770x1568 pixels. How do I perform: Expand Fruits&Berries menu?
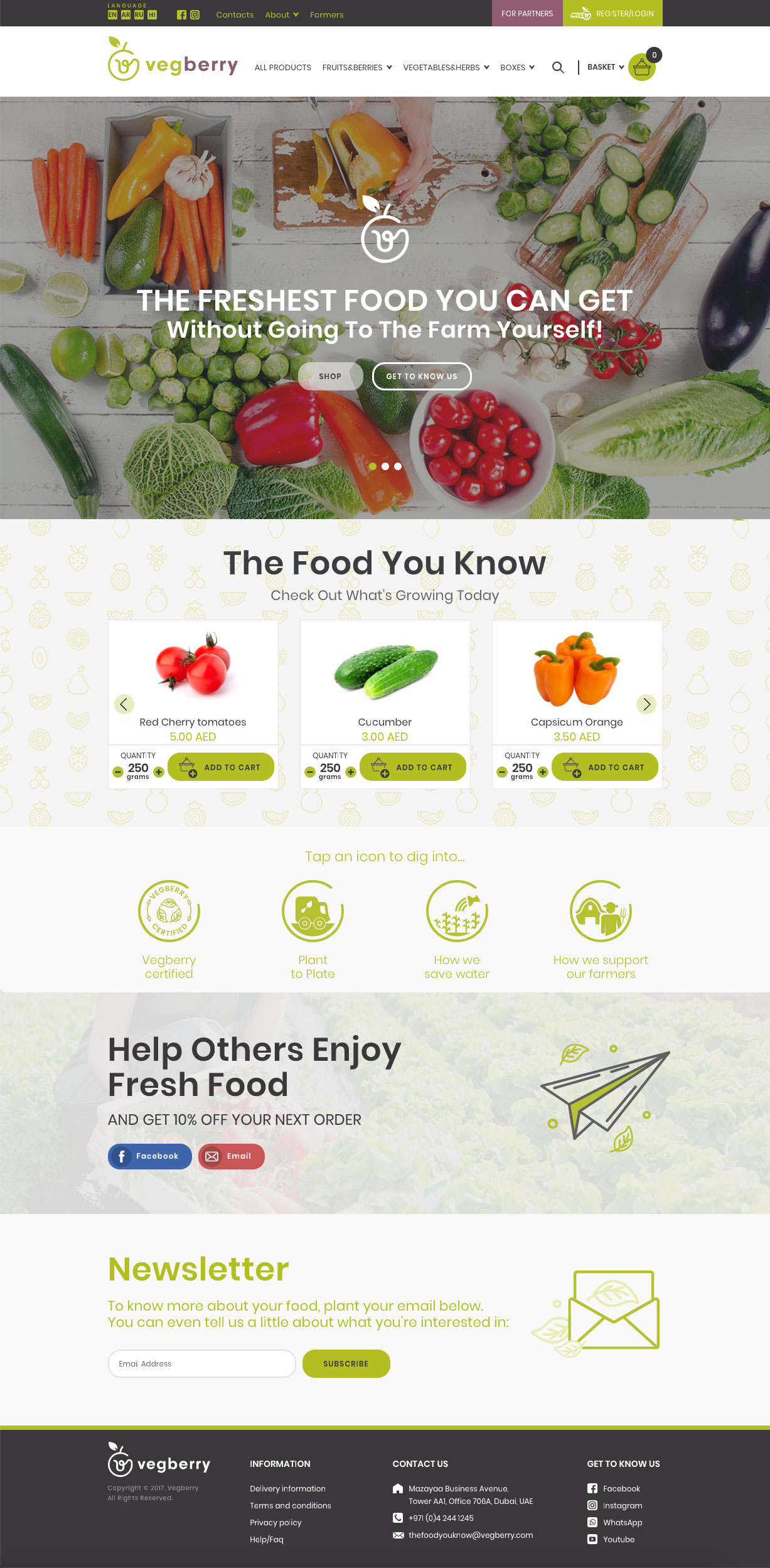[x=356, y=67]
